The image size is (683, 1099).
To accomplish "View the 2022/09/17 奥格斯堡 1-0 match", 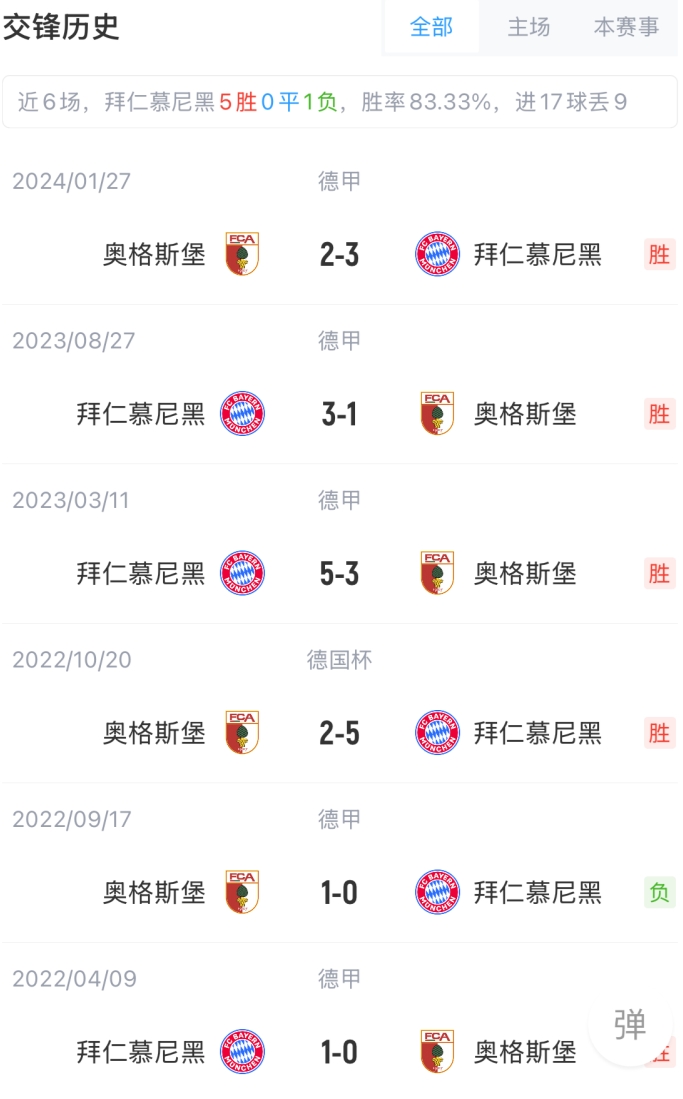I will click(339, 892).
